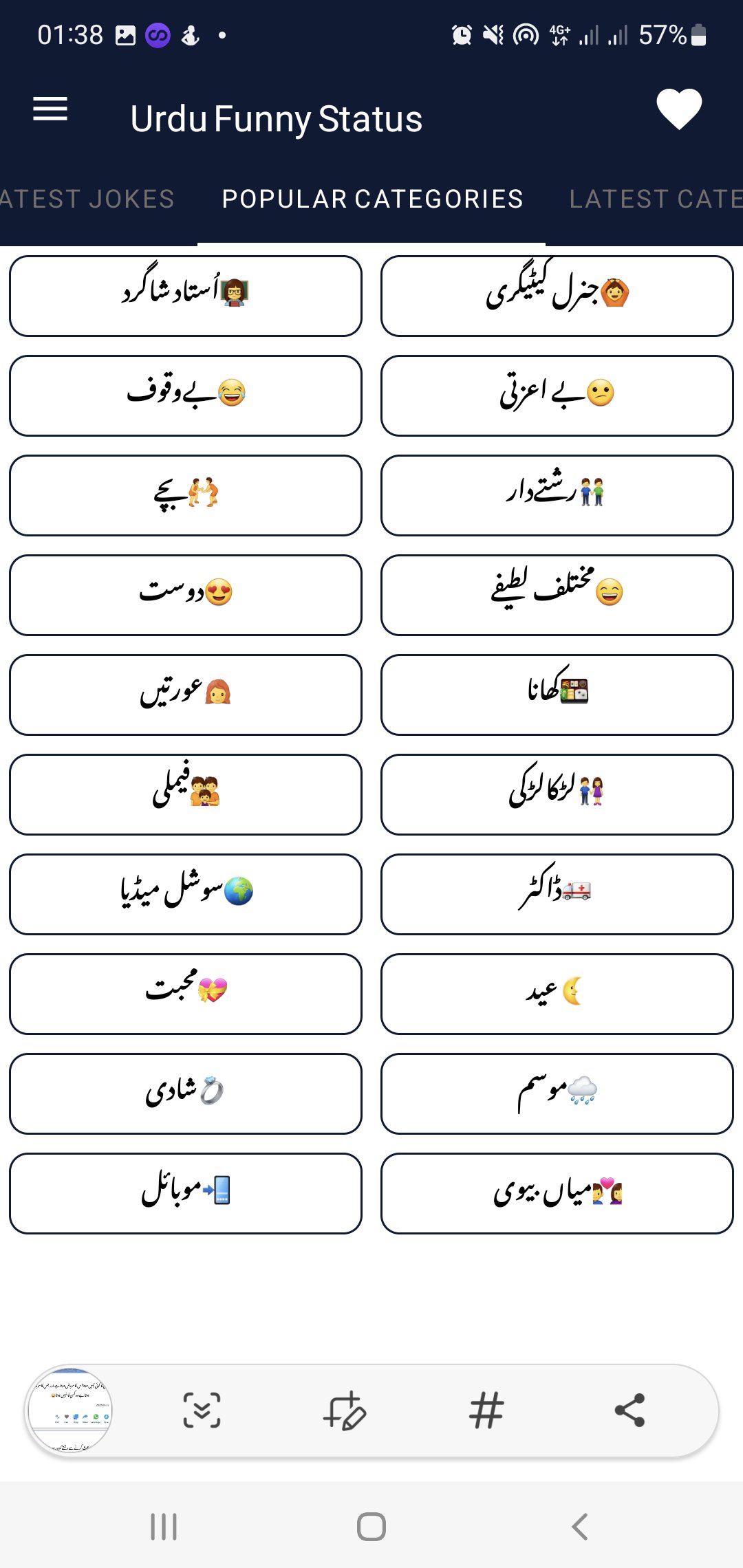Open the hamburger drawer menu

[x=50, y=109]
